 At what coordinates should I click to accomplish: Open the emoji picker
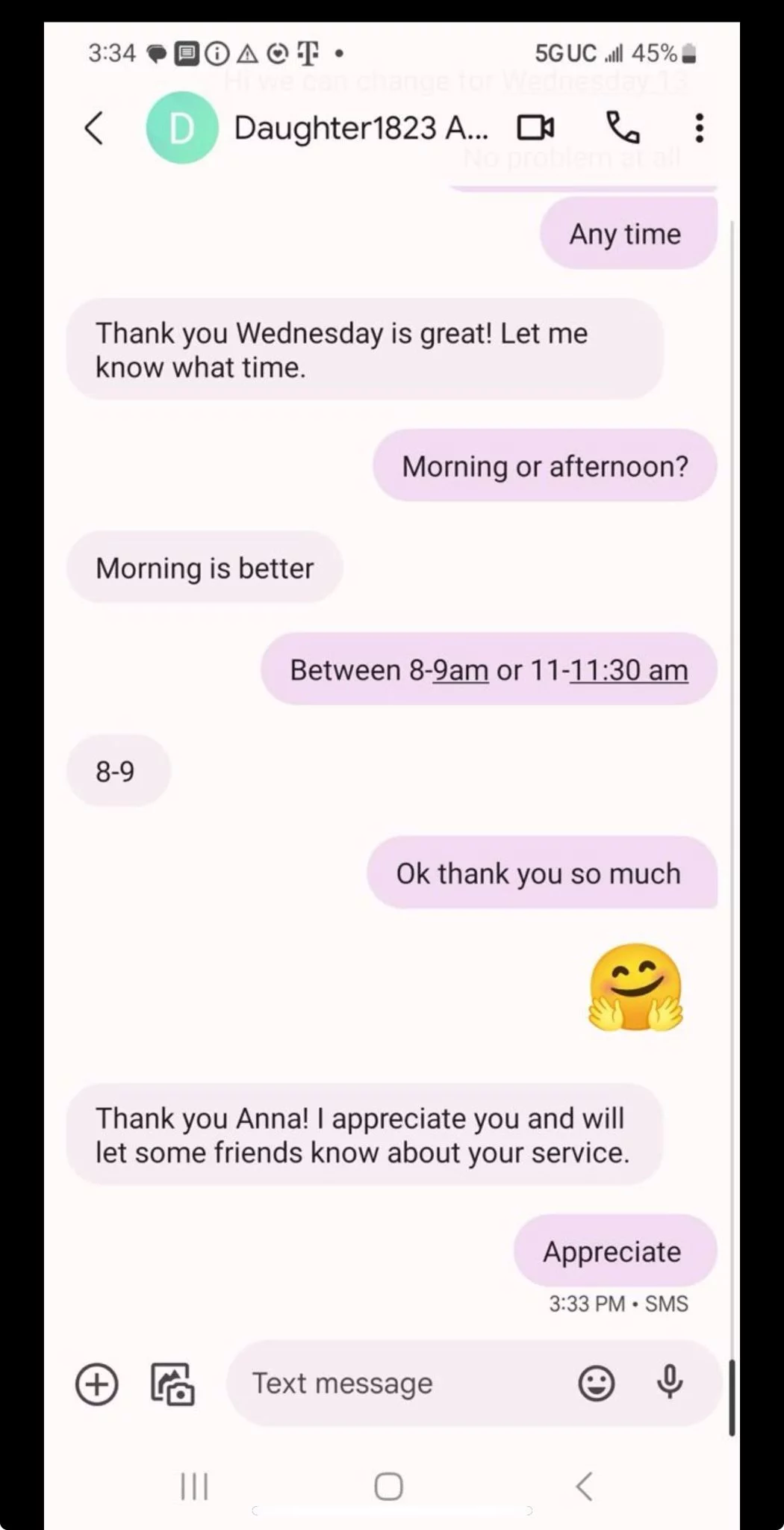(597, 1384)
